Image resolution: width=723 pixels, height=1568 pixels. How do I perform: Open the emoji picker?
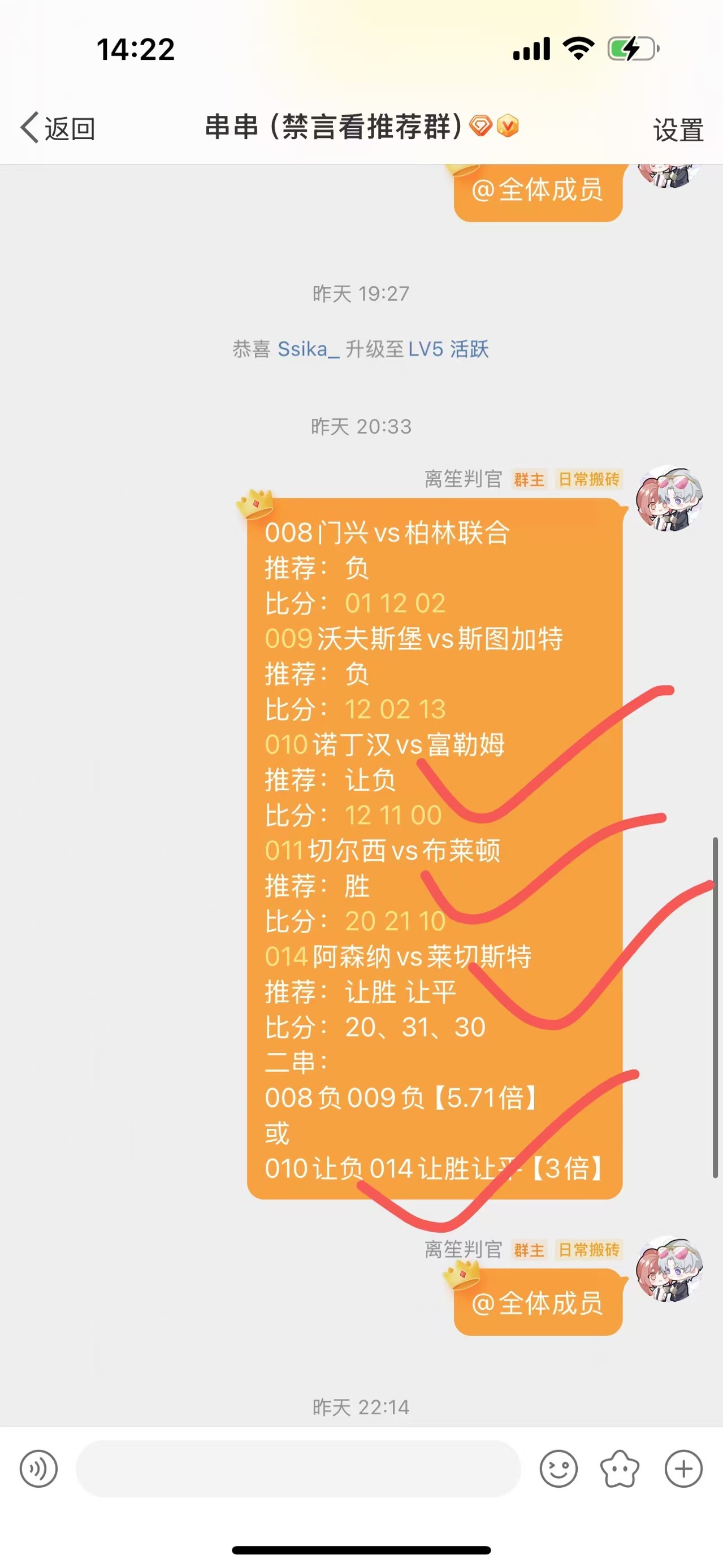click(558, 1469)
